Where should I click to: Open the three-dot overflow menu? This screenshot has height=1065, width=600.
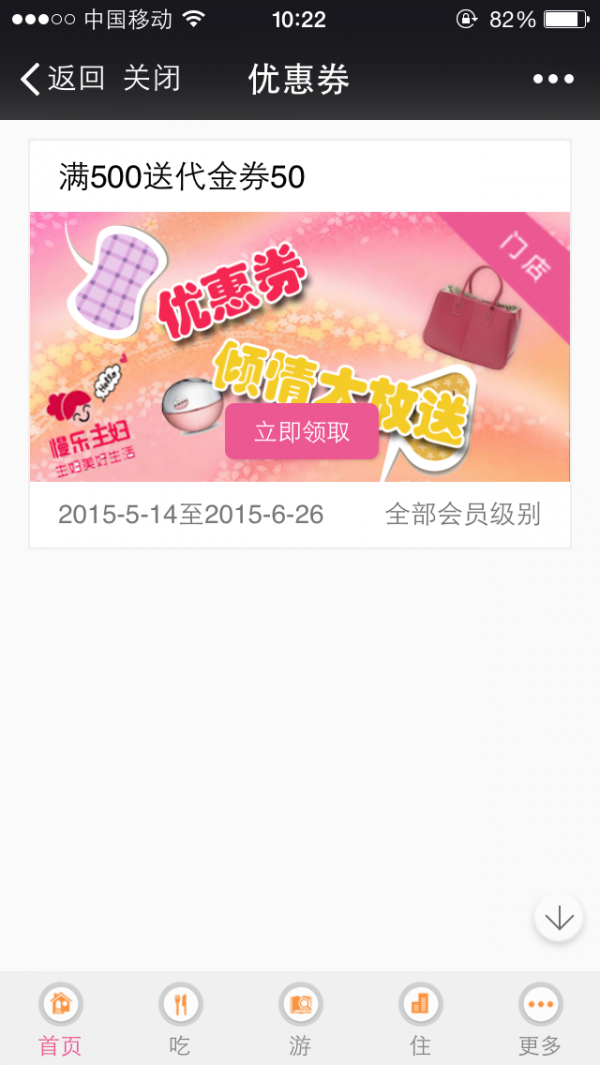tap(553, 79)
